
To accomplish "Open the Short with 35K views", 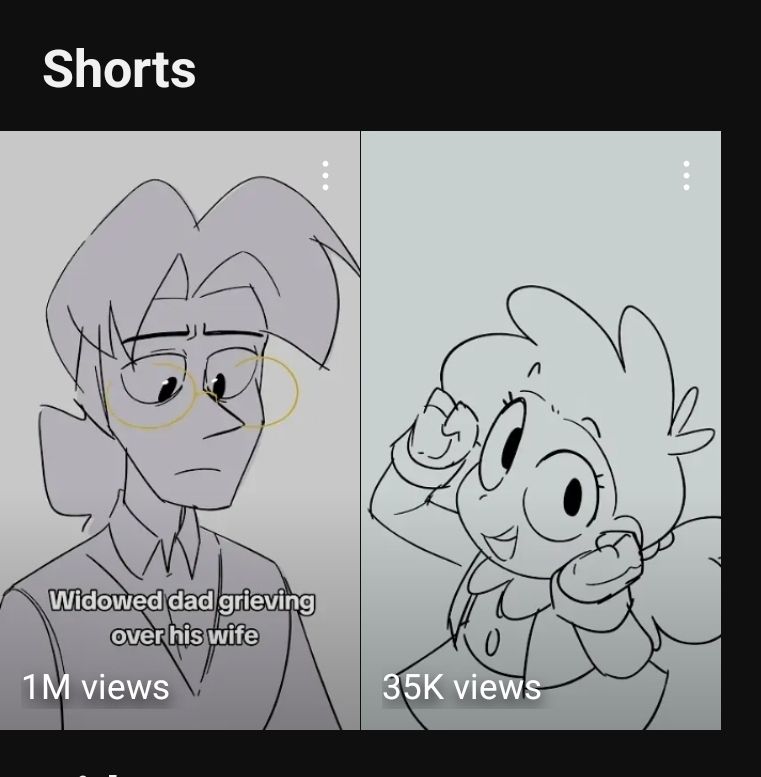I will tap(541, 430).
